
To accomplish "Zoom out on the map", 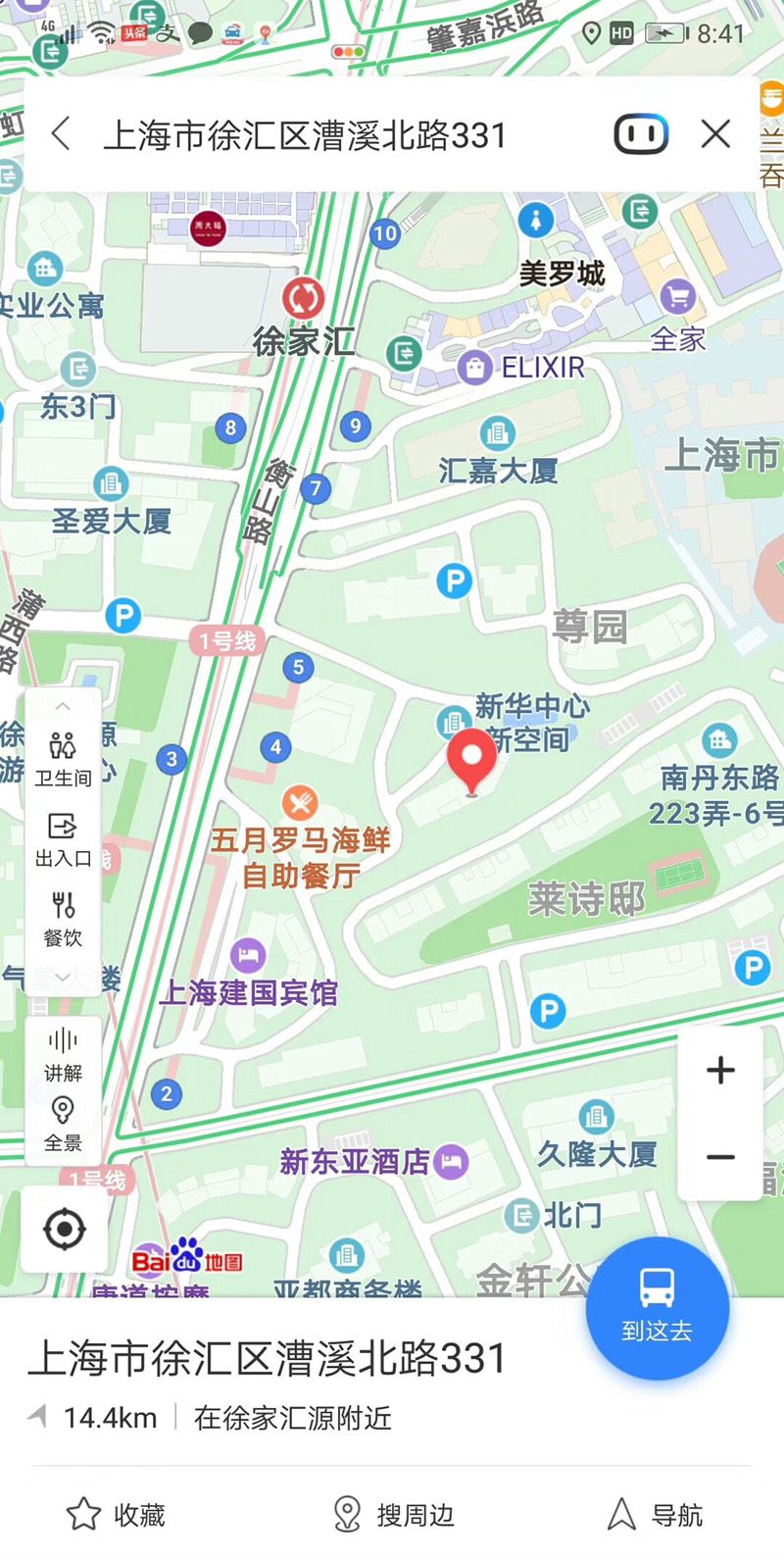I will click(x=720, y=1157).
